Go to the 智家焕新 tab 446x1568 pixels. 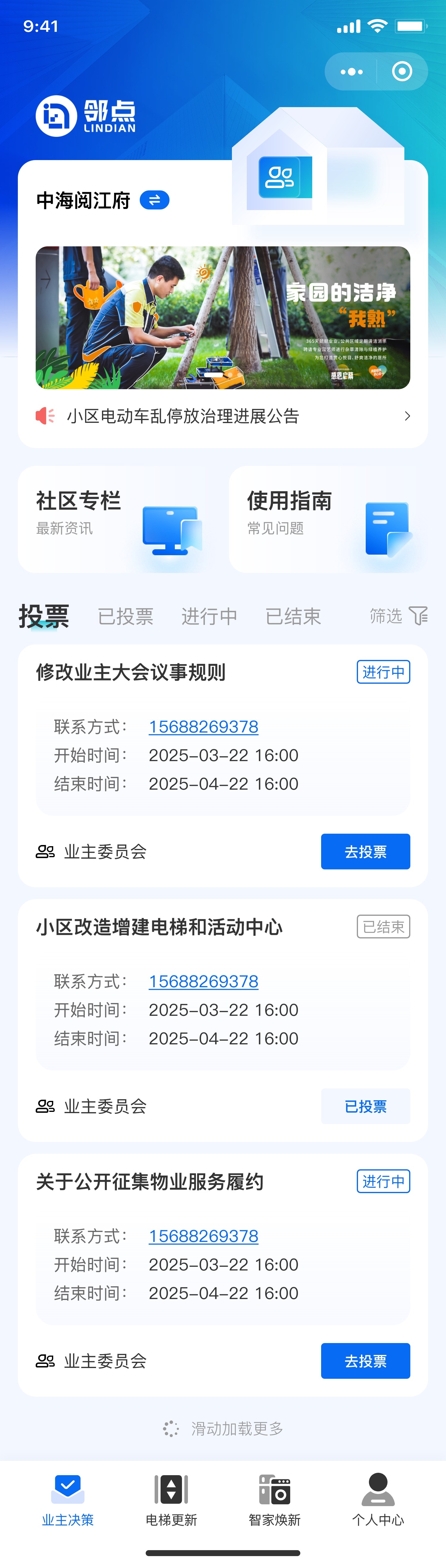click(274, 1500)
